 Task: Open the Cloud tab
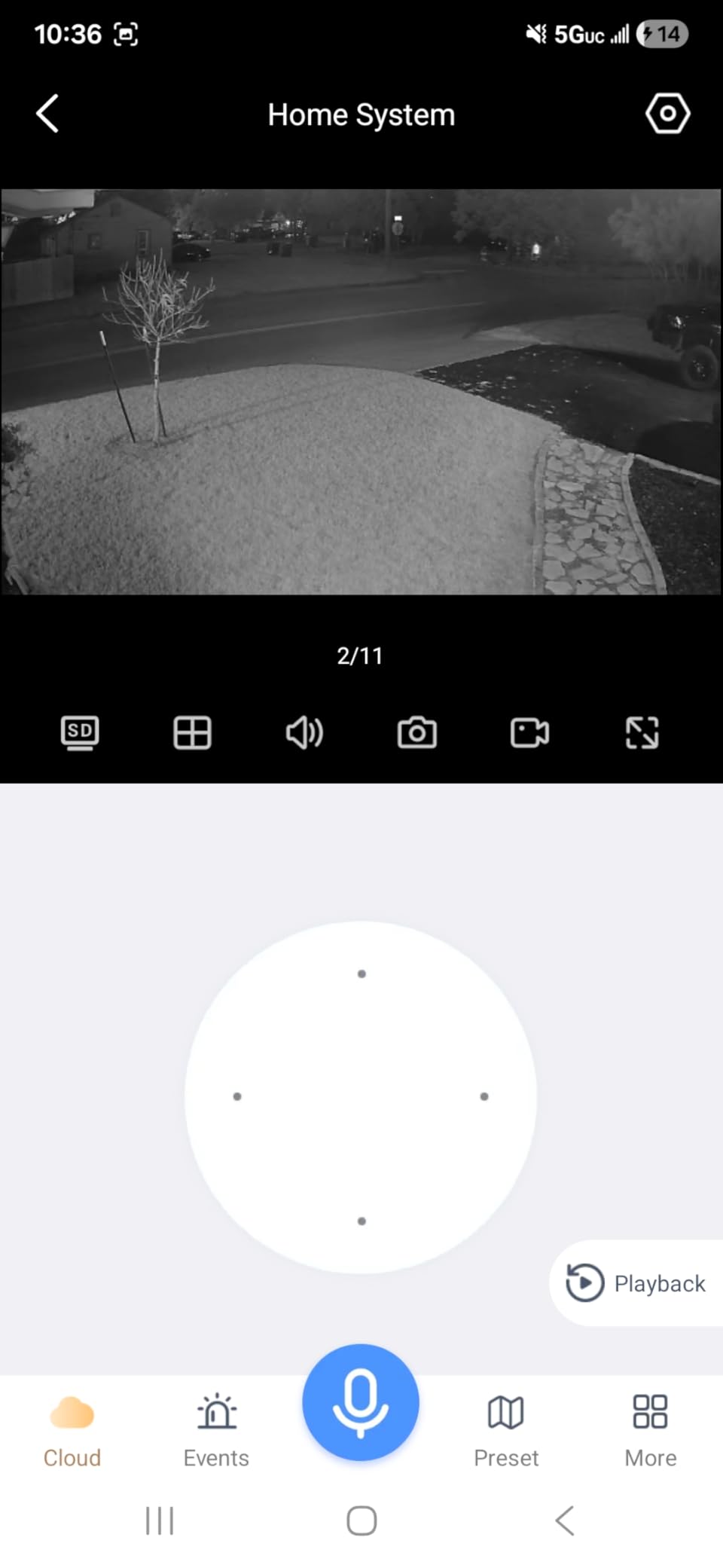(x=72, y=1432)
